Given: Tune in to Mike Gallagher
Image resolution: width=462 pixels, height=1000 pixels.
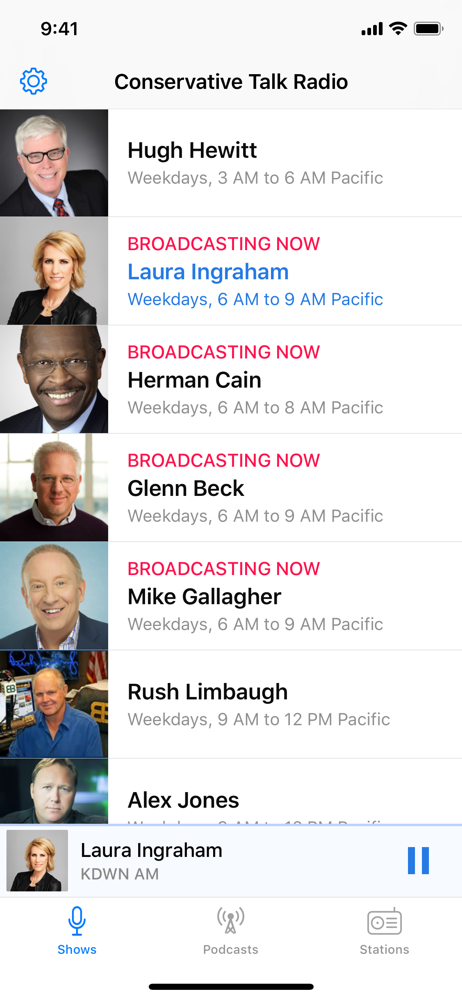Looking at the screenshot, I should pos(231,596).
